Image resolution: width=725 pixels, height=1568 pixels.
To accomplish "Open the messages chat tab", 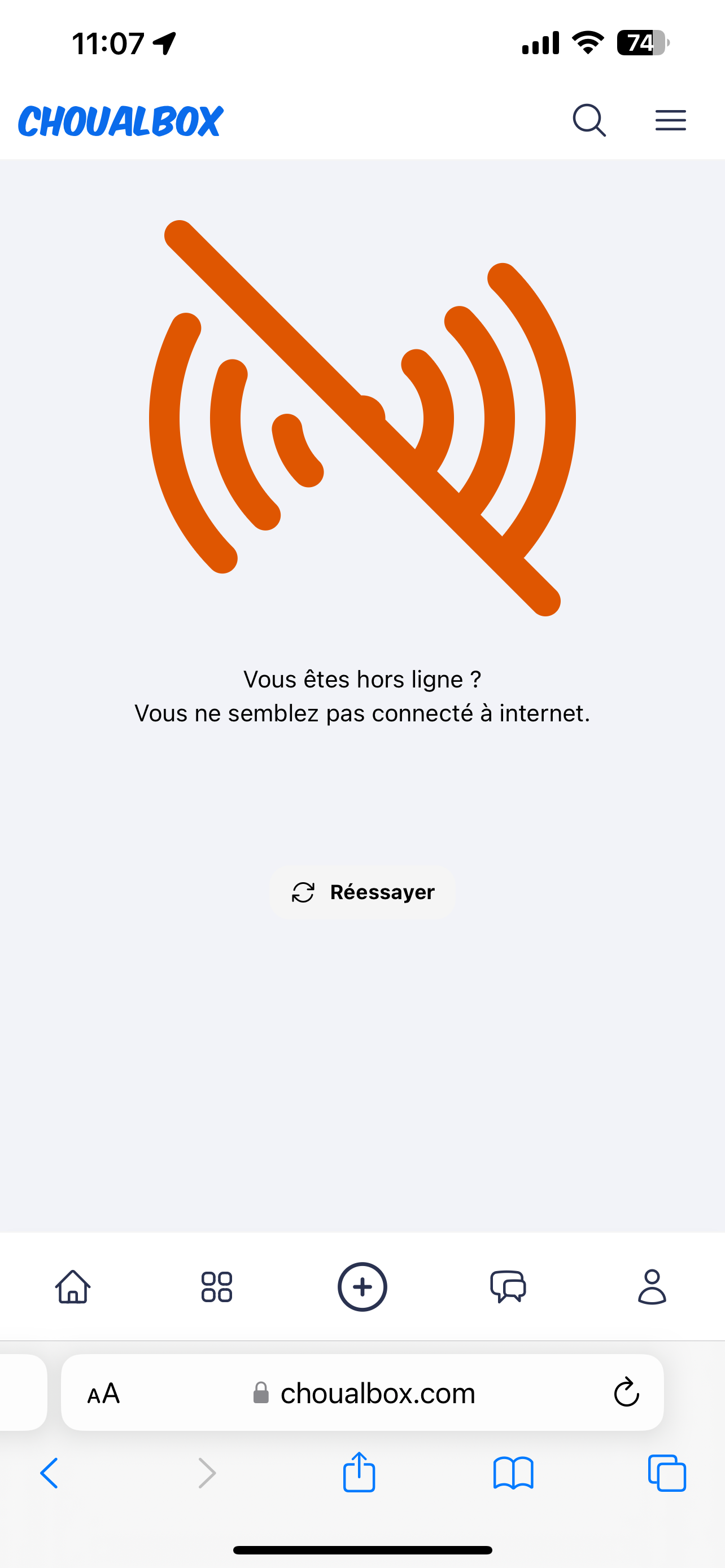I will tap(508, 1286).
